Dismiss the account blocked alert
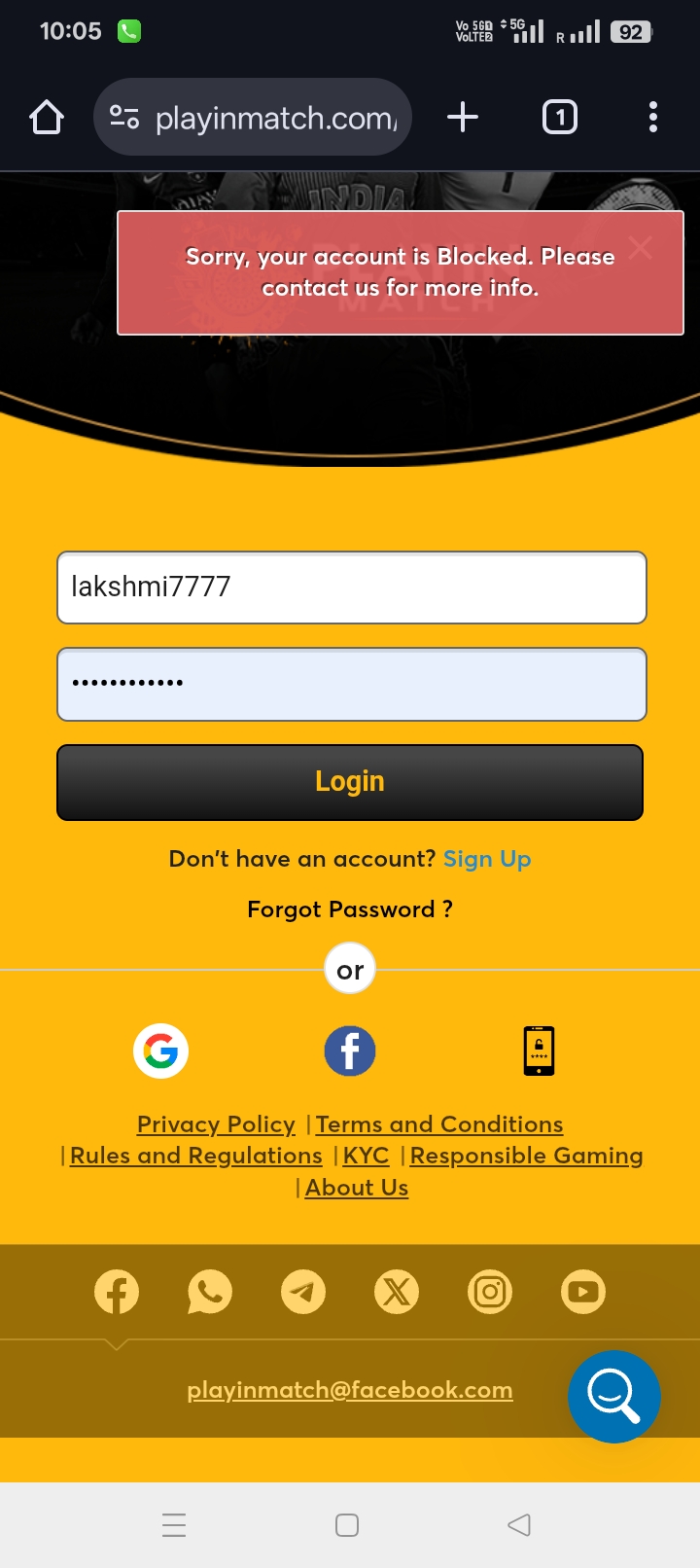This screenshot has width=700, height=1568. pos(640,247)
